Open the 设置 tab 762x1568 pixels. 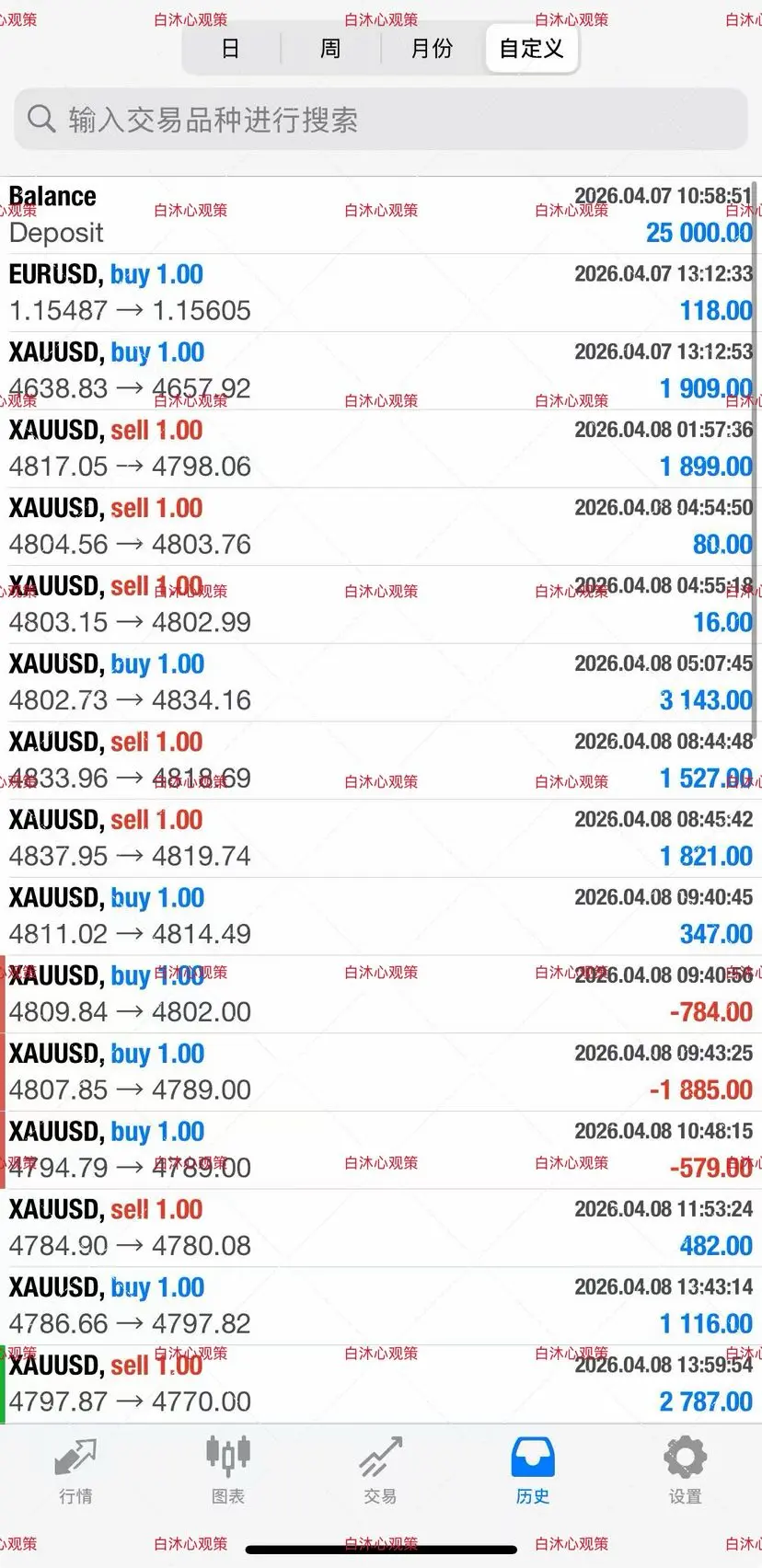[686, 1470]
